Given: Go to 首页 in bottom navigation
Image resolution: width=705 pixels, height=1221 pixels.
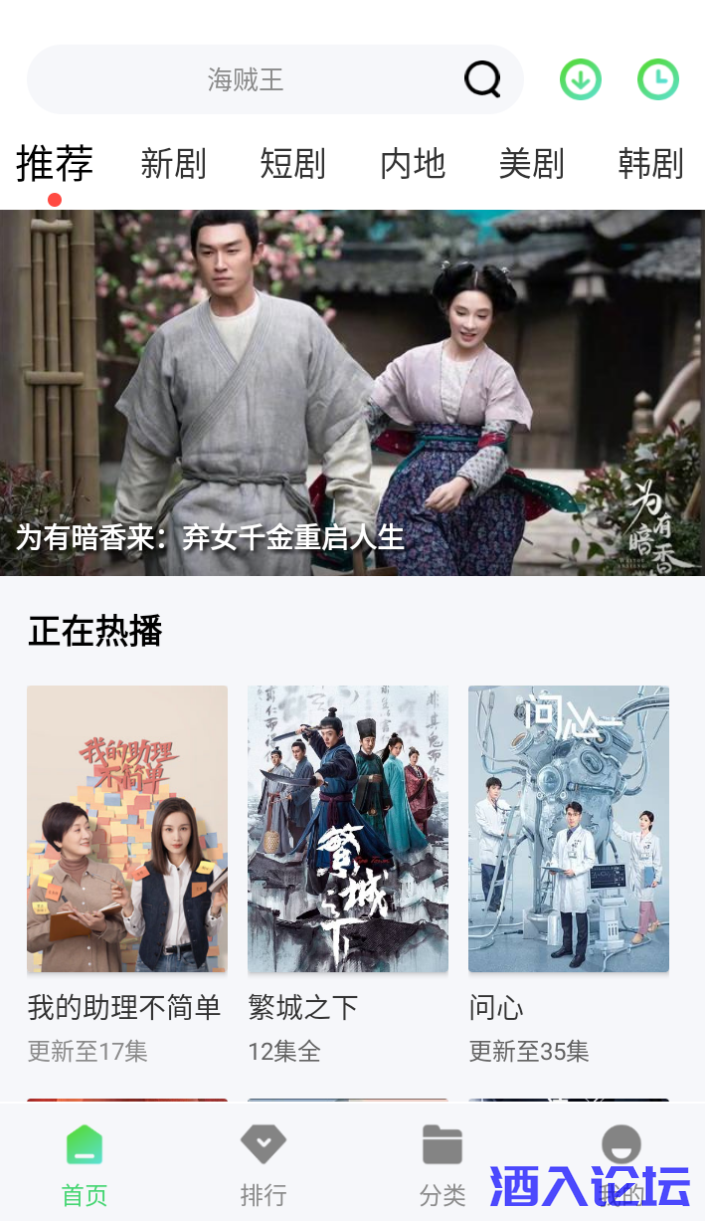Looking at the screenshot, I should click(x=85, y=1164).
